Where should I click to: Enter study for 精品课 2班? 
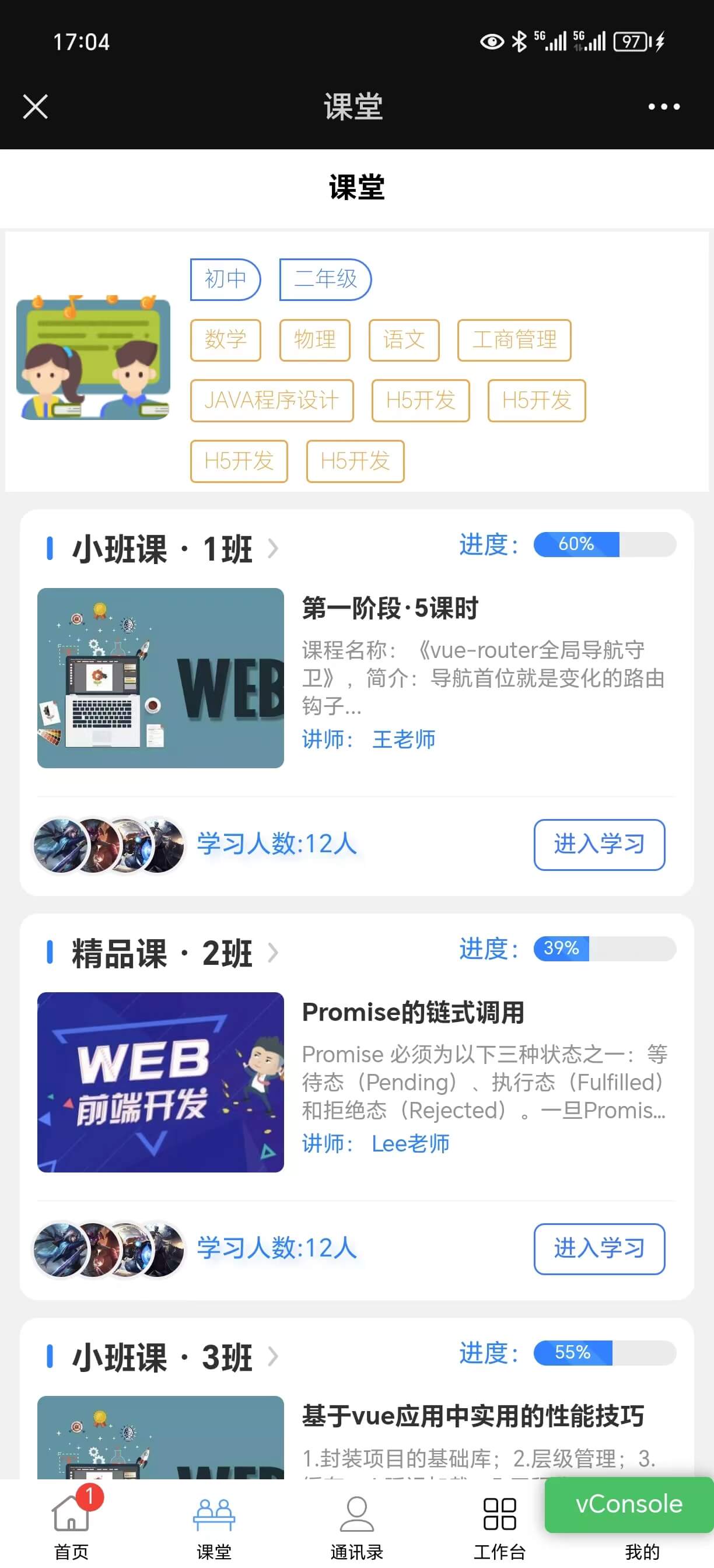[x=599, y=1248]
